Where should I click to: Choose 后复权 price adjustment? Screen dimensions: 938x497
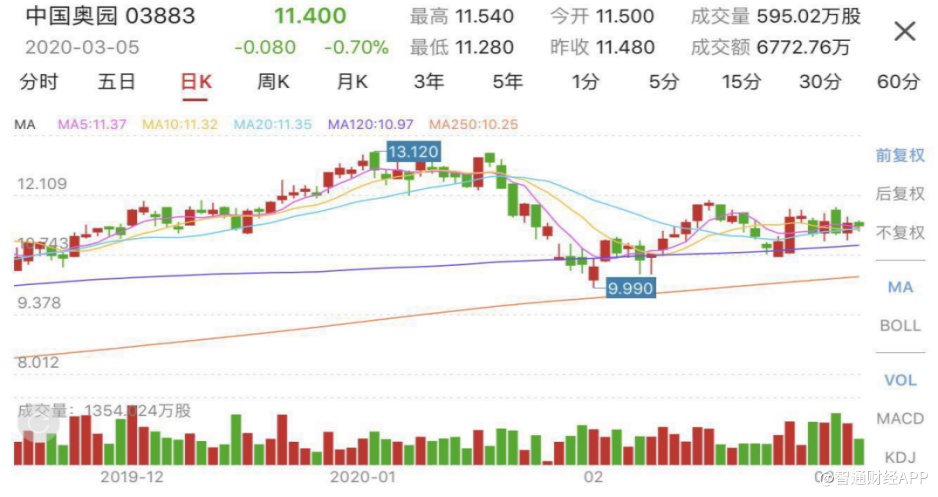click(x=900, y=193)
